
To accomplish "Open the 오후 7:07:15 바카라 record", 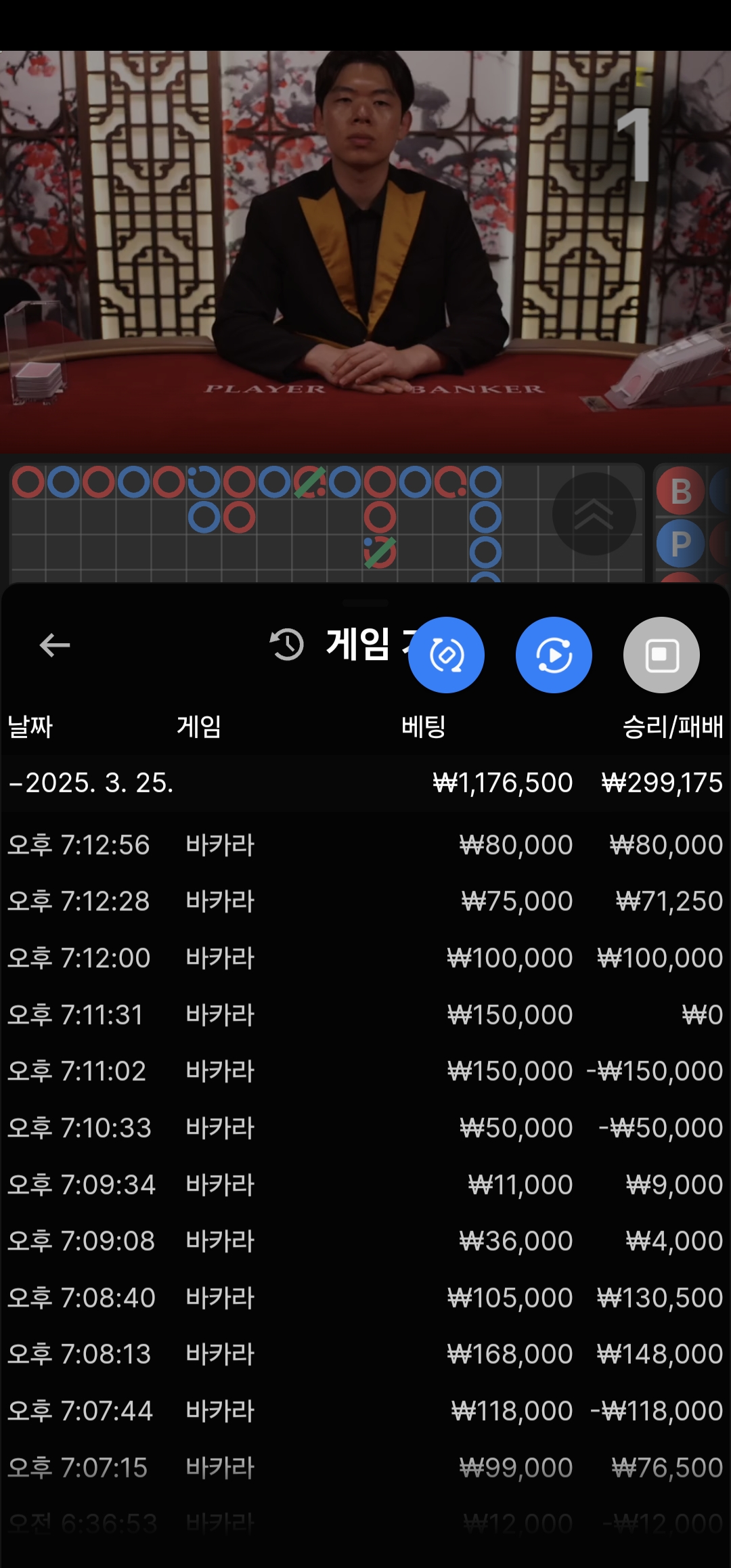I will coord(365,1468).
